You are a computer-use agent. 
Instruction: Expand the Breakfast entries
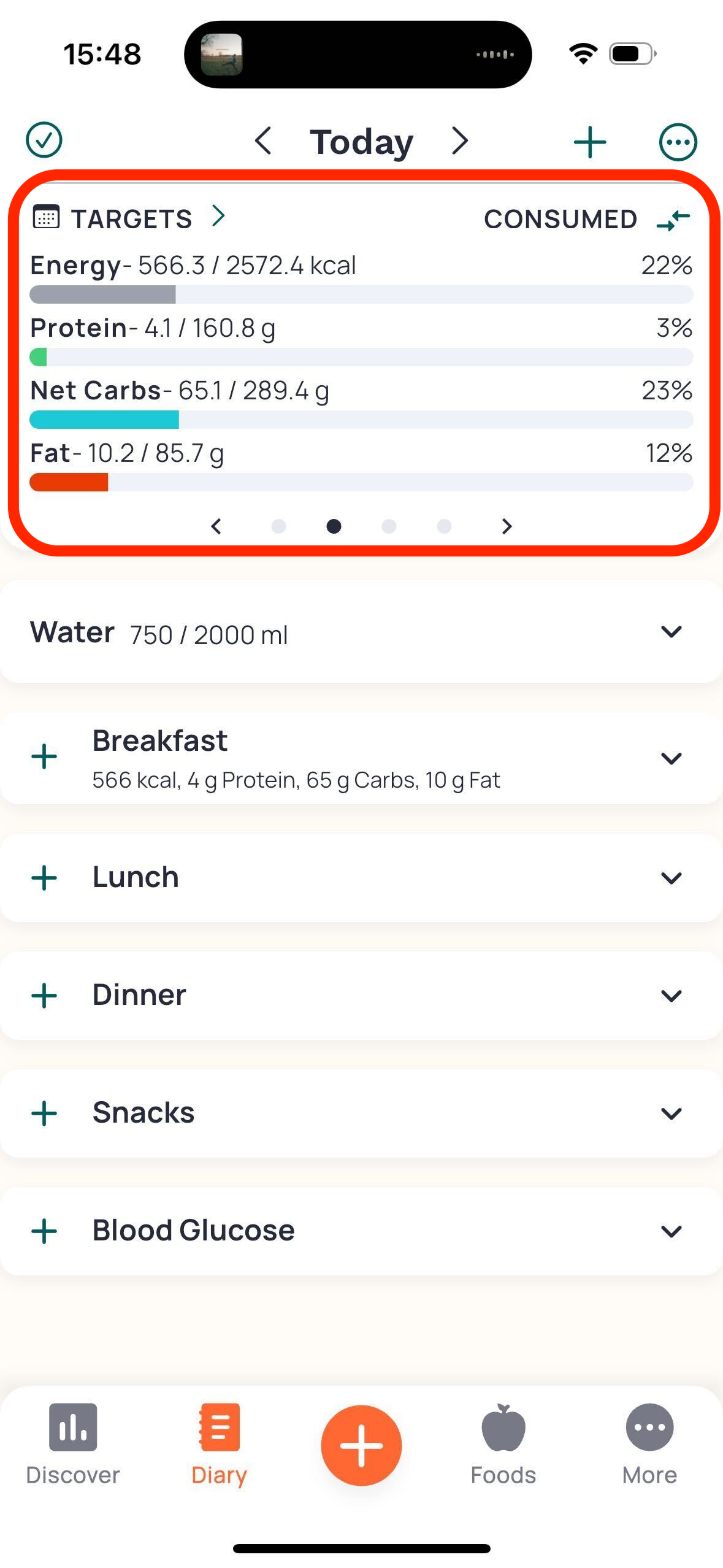671,759
